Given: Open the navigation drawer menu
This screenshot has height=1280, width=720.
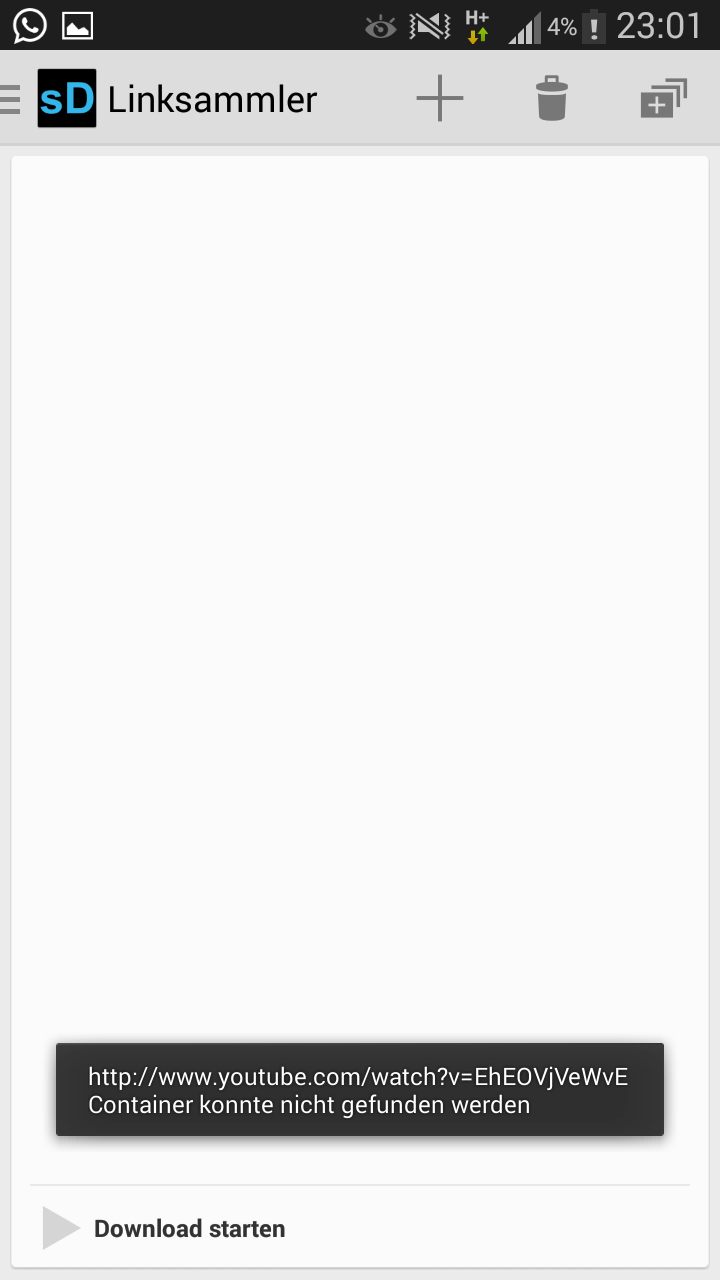Looking at the screenshot, I should tap(12, 99).
